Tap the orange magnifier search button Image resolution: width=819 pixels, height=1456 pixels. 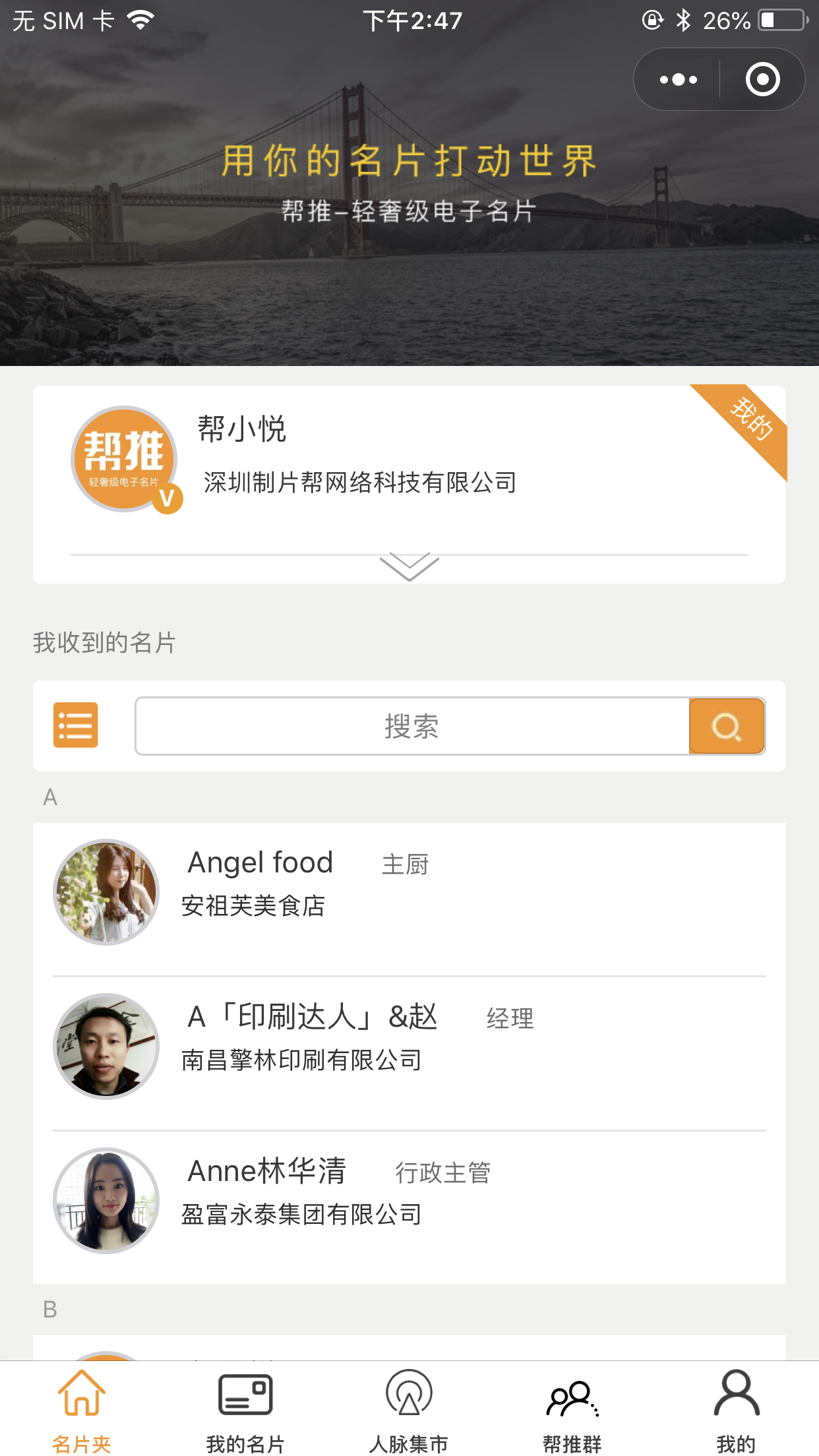[727, 726]
